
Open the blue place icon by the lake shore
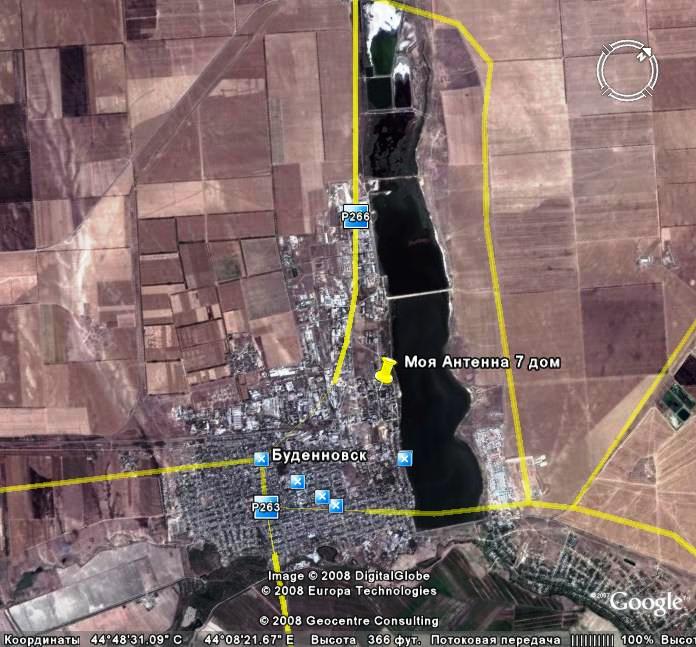(x=404, y=458)
